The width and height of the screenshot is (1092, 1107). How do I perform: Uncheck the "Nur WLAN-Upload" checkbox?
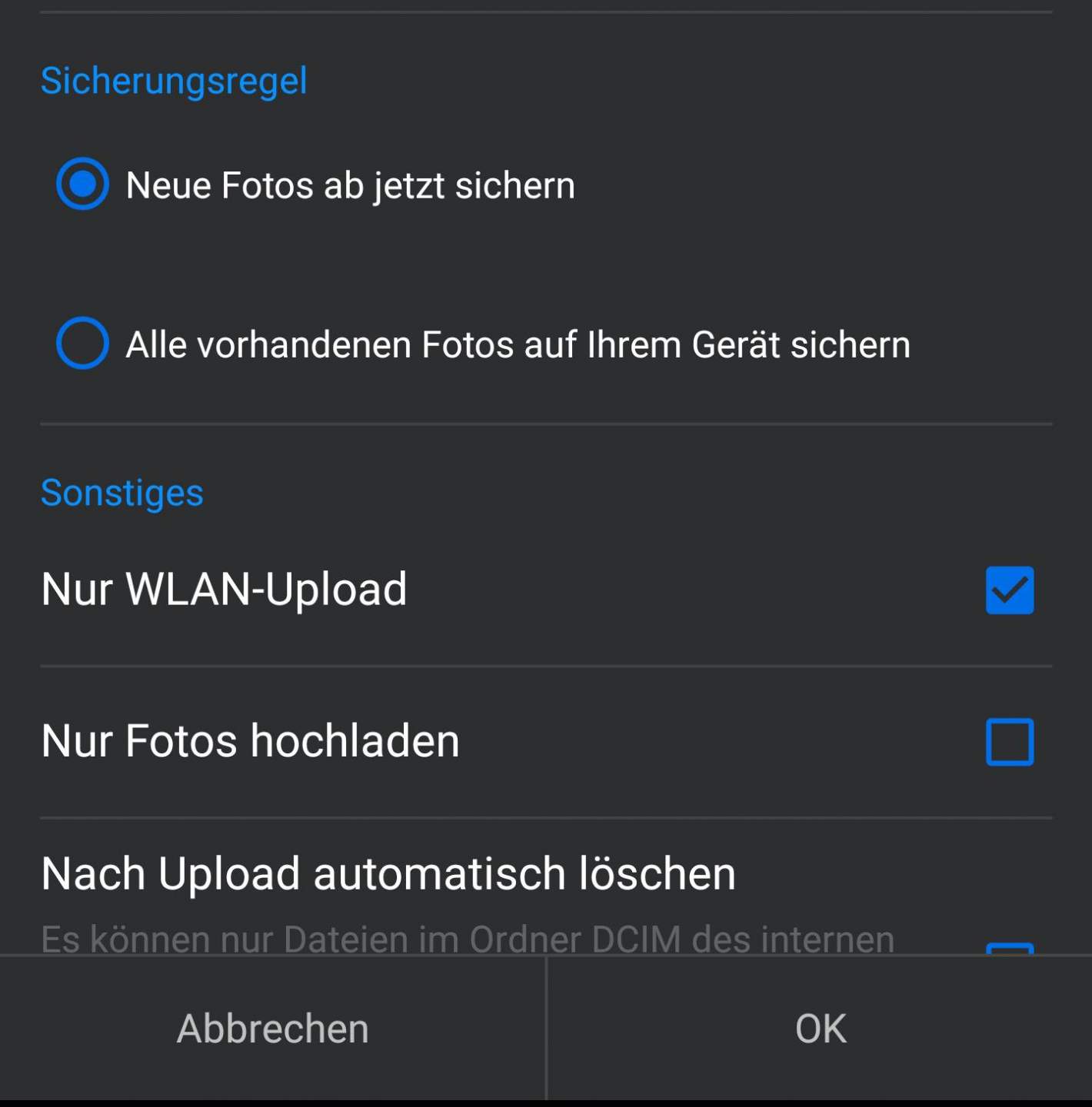[1009, 590]
